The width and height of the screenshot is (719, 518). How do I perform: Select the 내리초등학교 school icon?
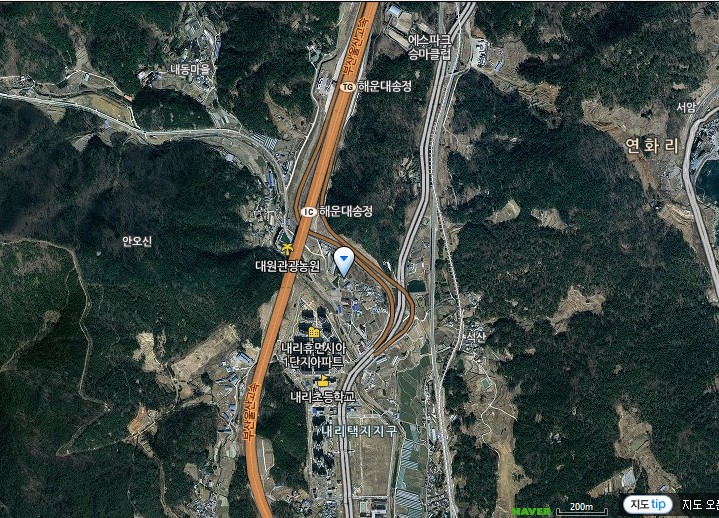click(322, 382)
